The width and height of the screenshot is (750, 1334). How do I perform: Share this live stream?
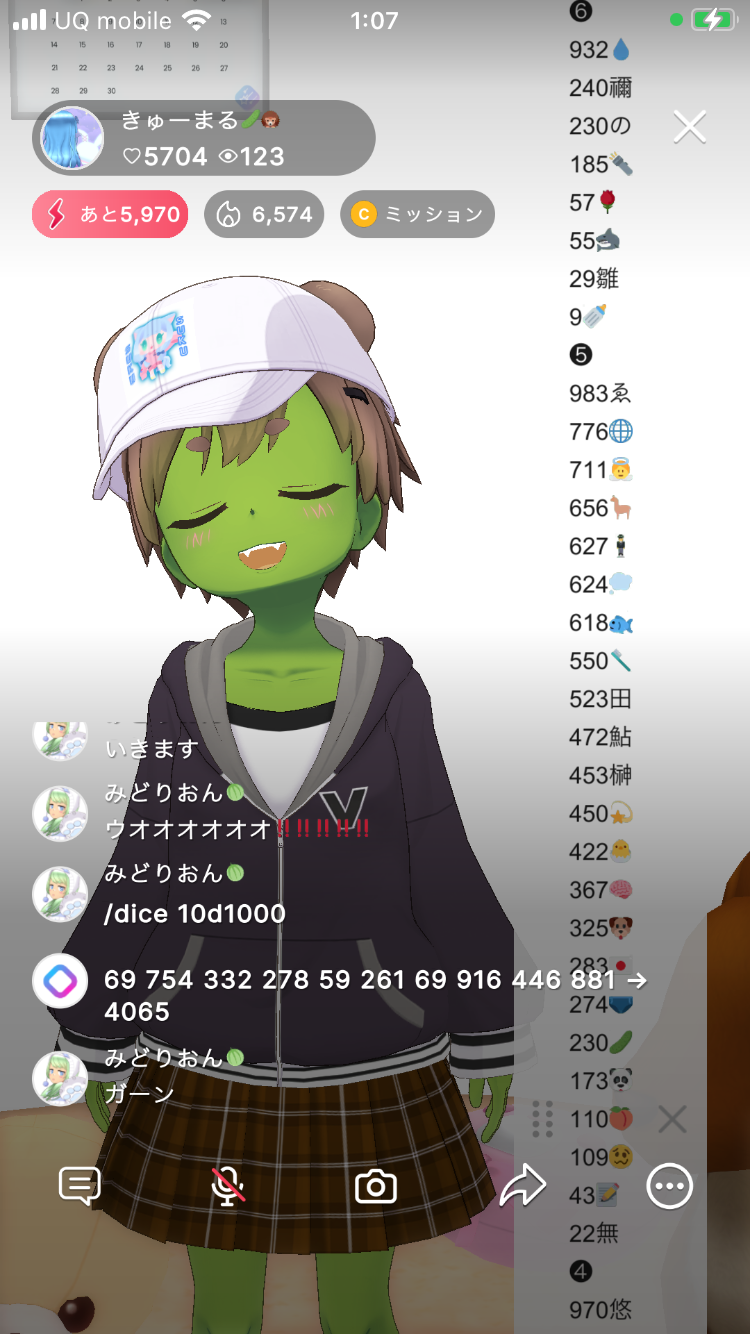pyautogui.click(x=522, y=1187)
